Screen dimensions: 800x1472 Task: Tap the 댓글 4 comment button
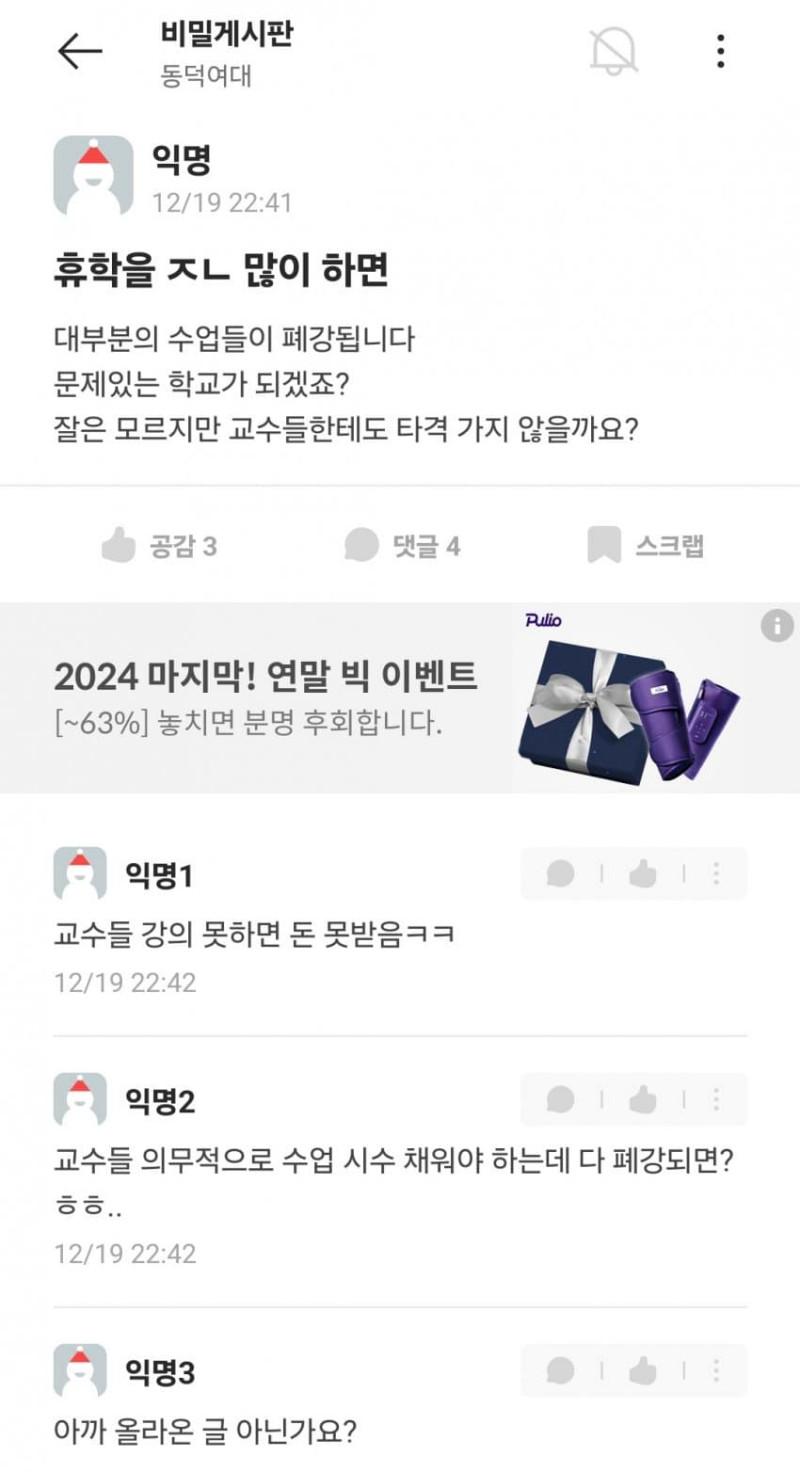(402, 546)
